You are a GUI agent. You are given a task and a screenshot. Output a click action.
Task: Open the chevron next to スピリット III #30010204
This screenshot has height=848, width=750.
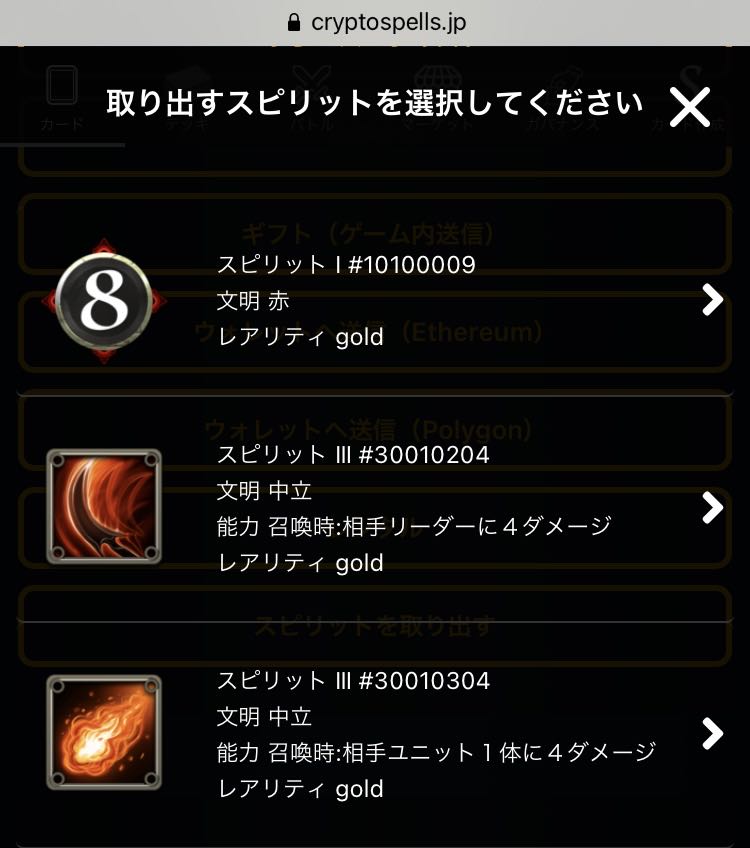[x=712, y=506]
